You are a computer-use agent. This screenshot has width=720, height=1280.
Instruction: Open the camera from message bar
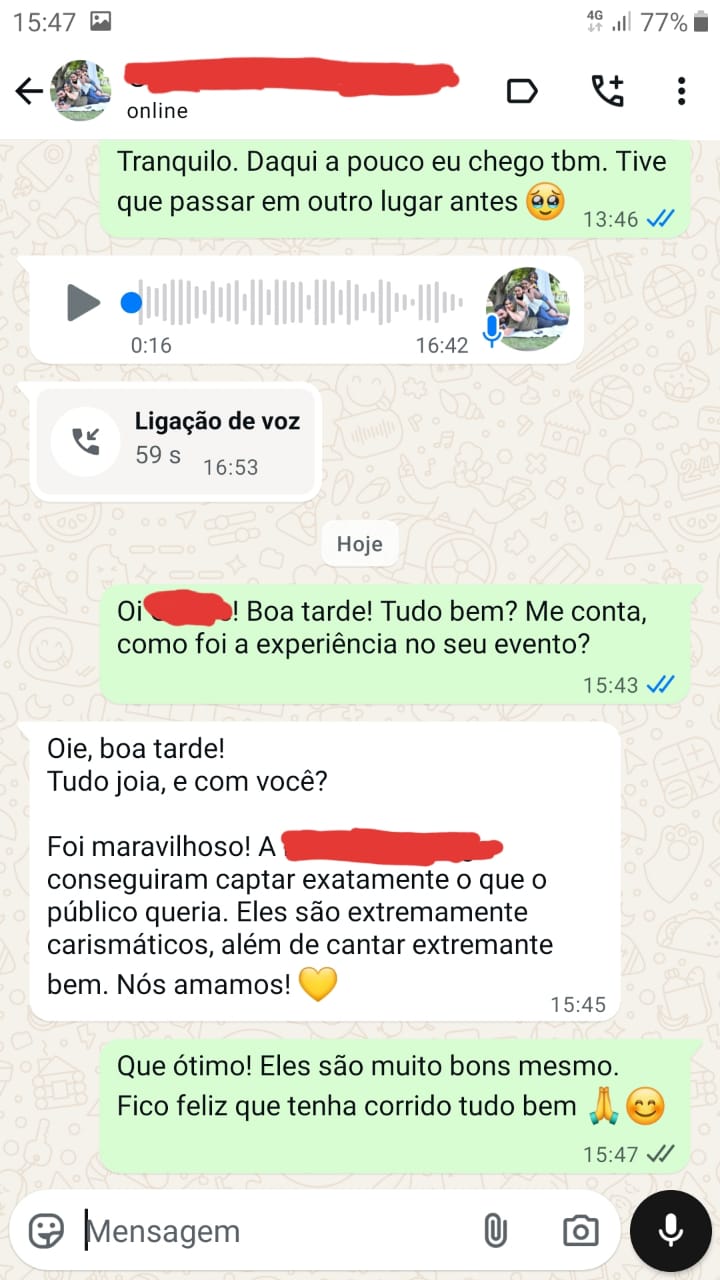(580, 1231)
